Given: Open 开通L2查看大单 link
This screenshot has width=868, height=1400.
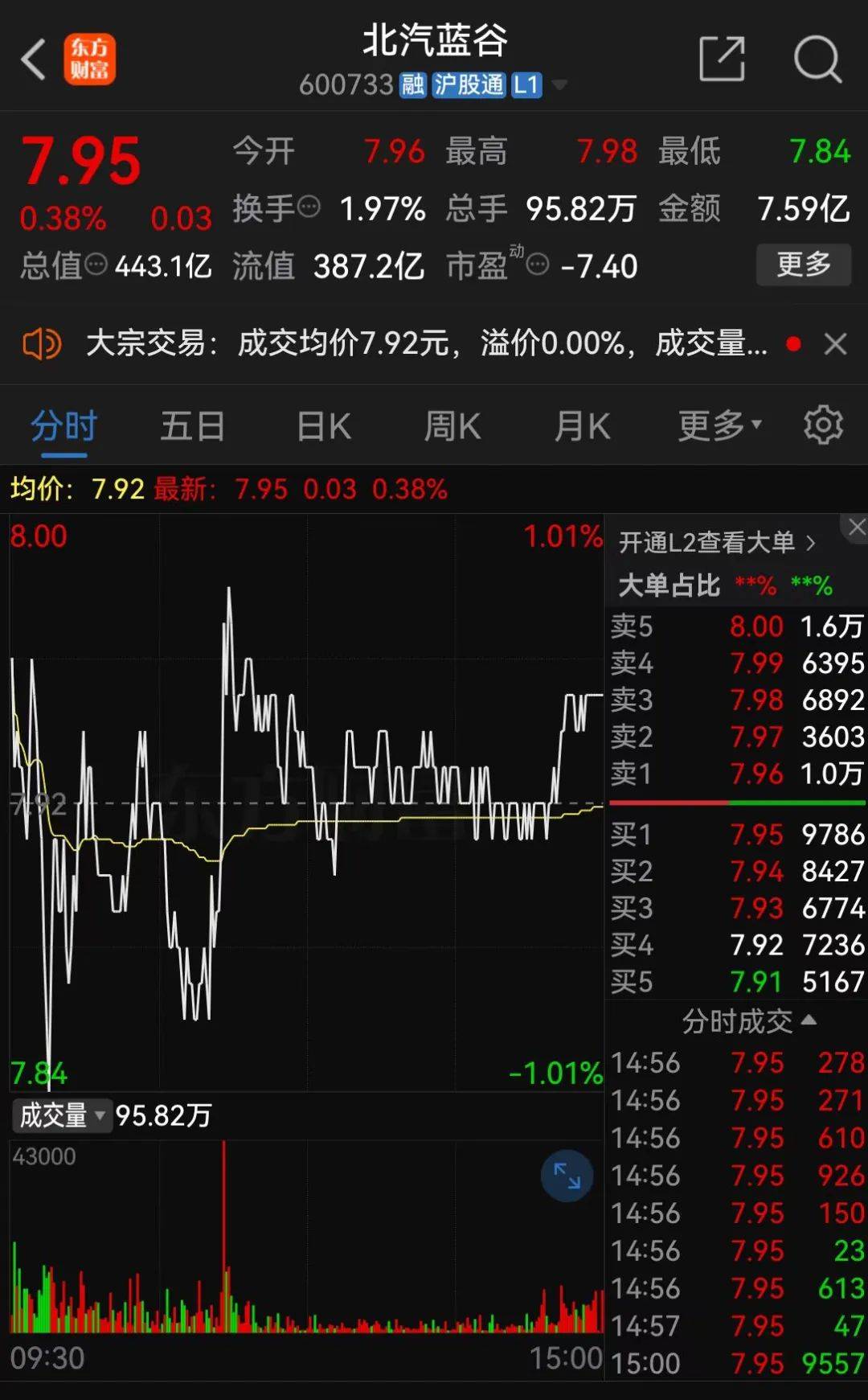Looking at the screenshot, I should [717, 543].
